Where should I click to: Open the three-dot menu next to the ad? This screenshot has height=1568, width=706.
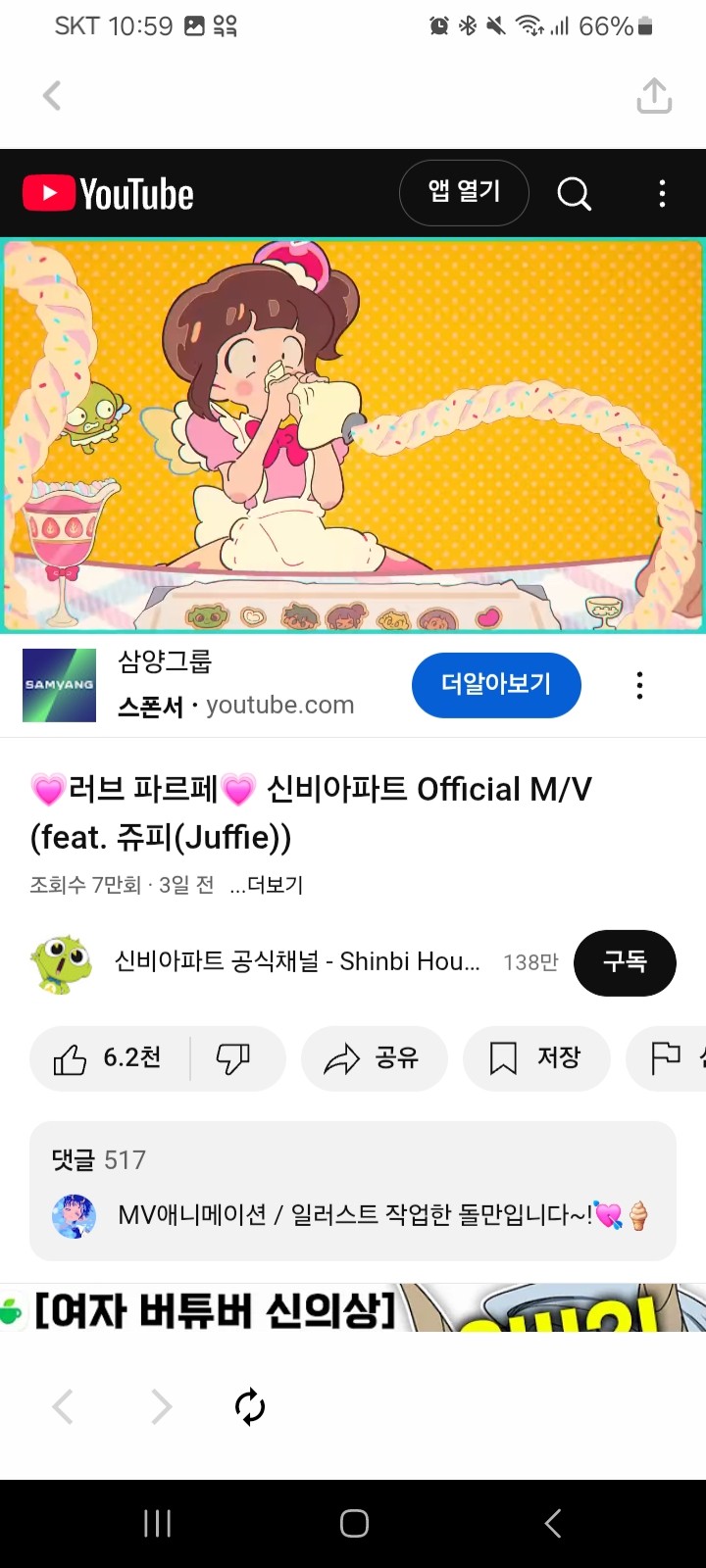pyautogui.click(x=639, y=685)
